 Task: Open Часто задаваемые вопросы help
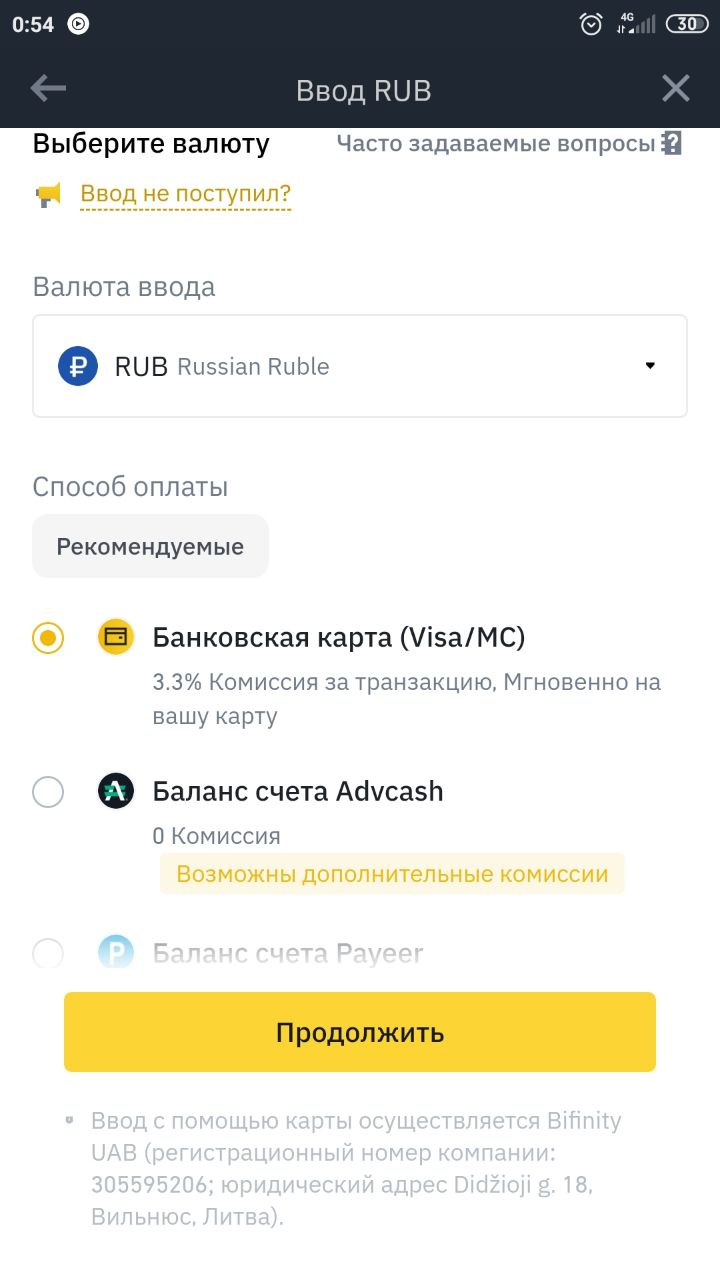tap(509, 144)
